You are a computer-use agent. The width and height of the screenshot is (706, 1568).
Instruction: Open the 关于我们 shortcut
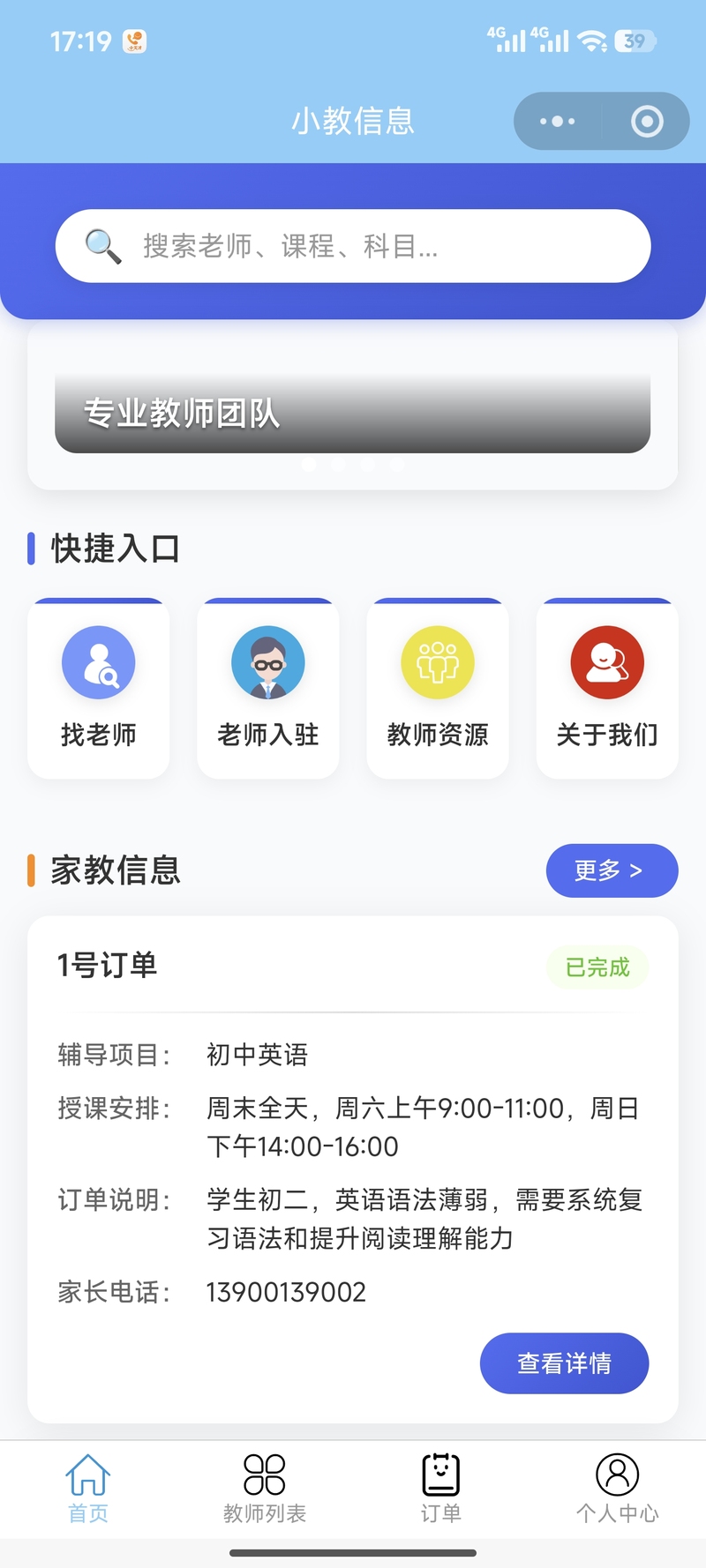click(607, 689)
